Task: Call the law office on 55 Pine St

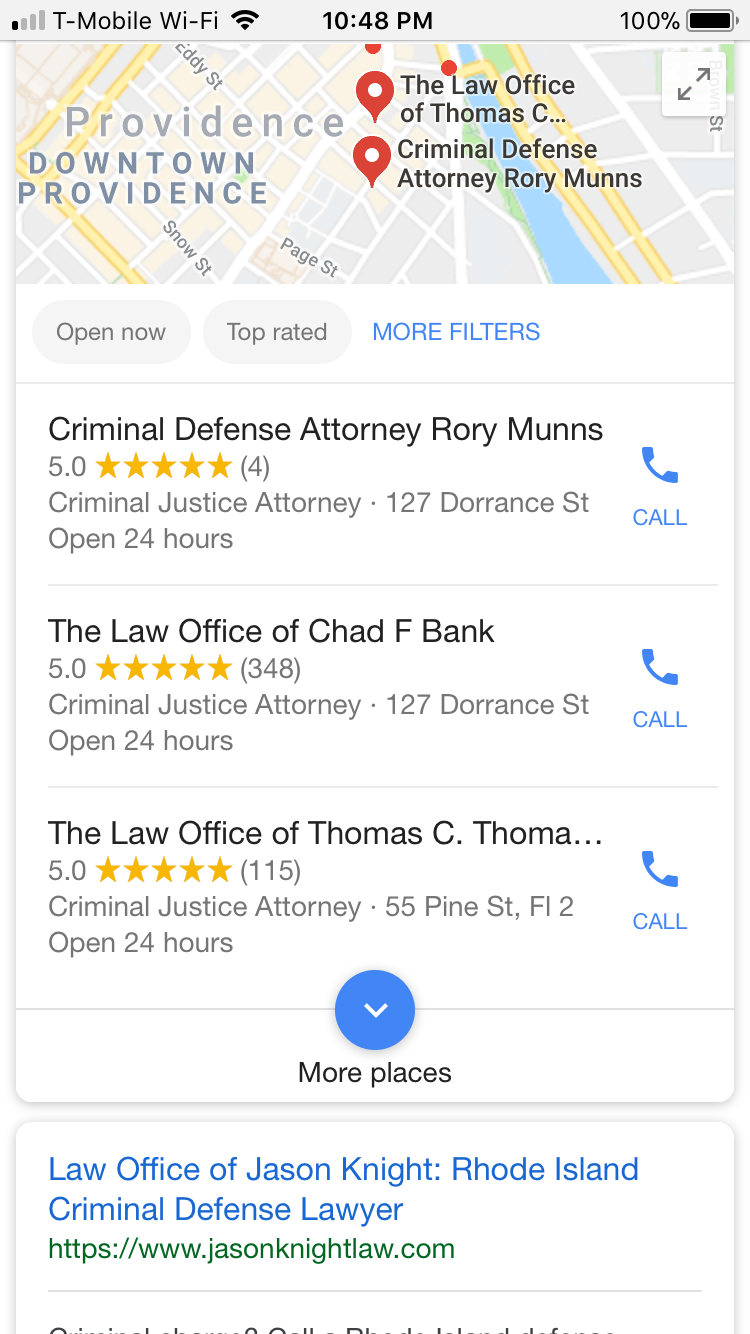Action: pos(660,888)
